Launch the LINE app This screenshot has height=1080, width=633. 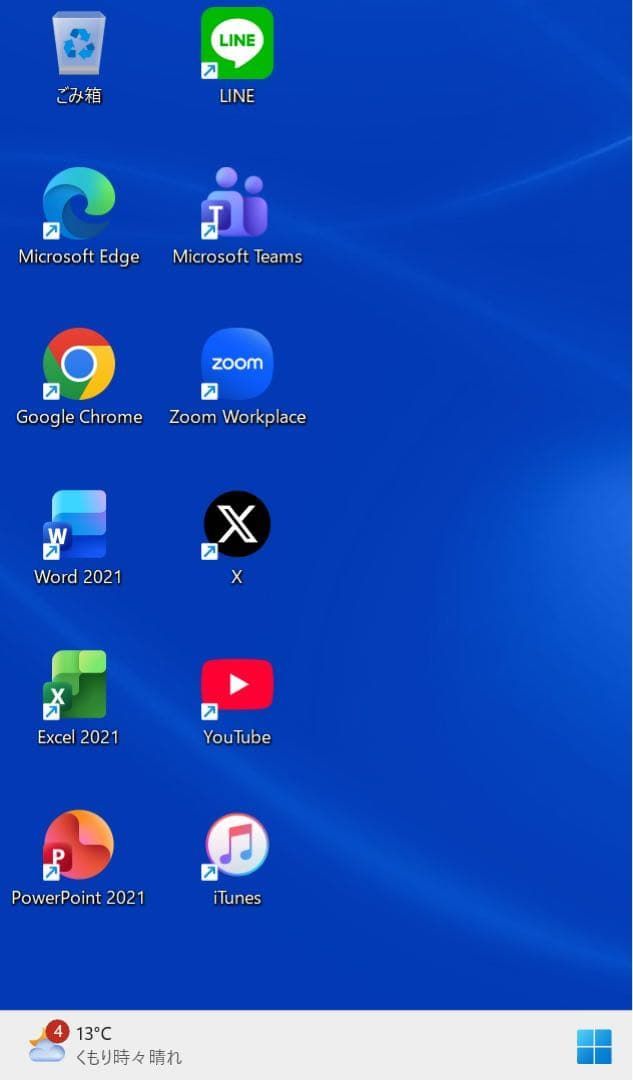237,44
